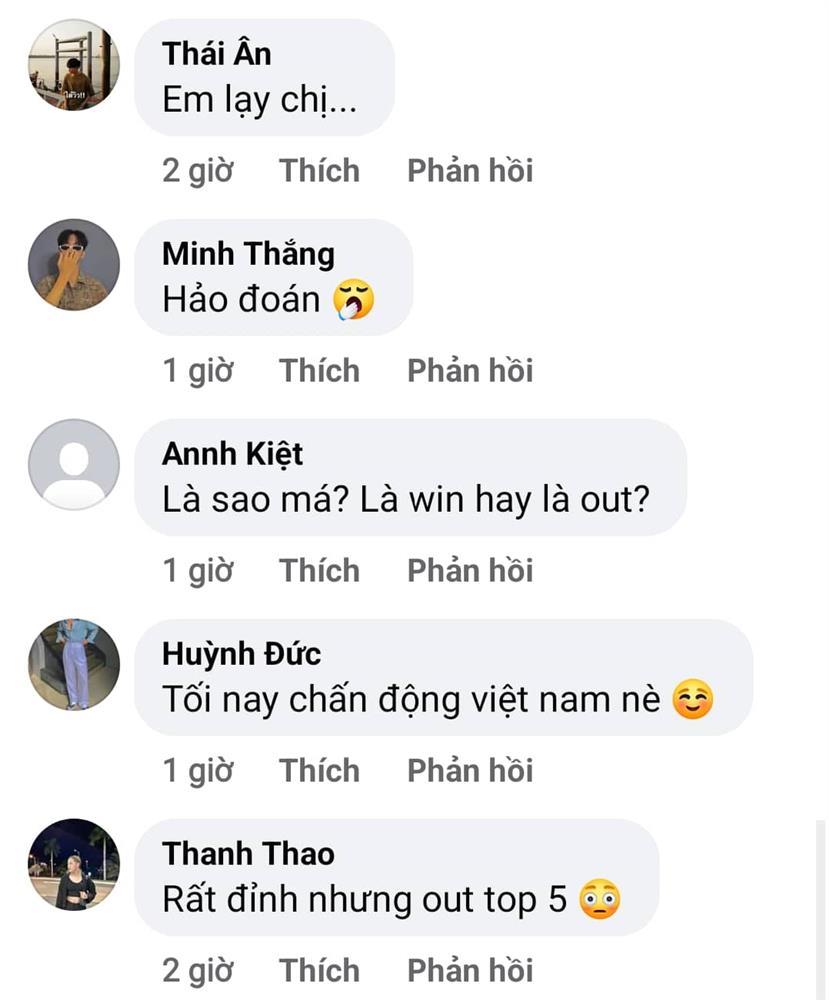
Task: Reply to Annh Kiệt's comment
Action: pyautogui.click(x=470, y=571)
